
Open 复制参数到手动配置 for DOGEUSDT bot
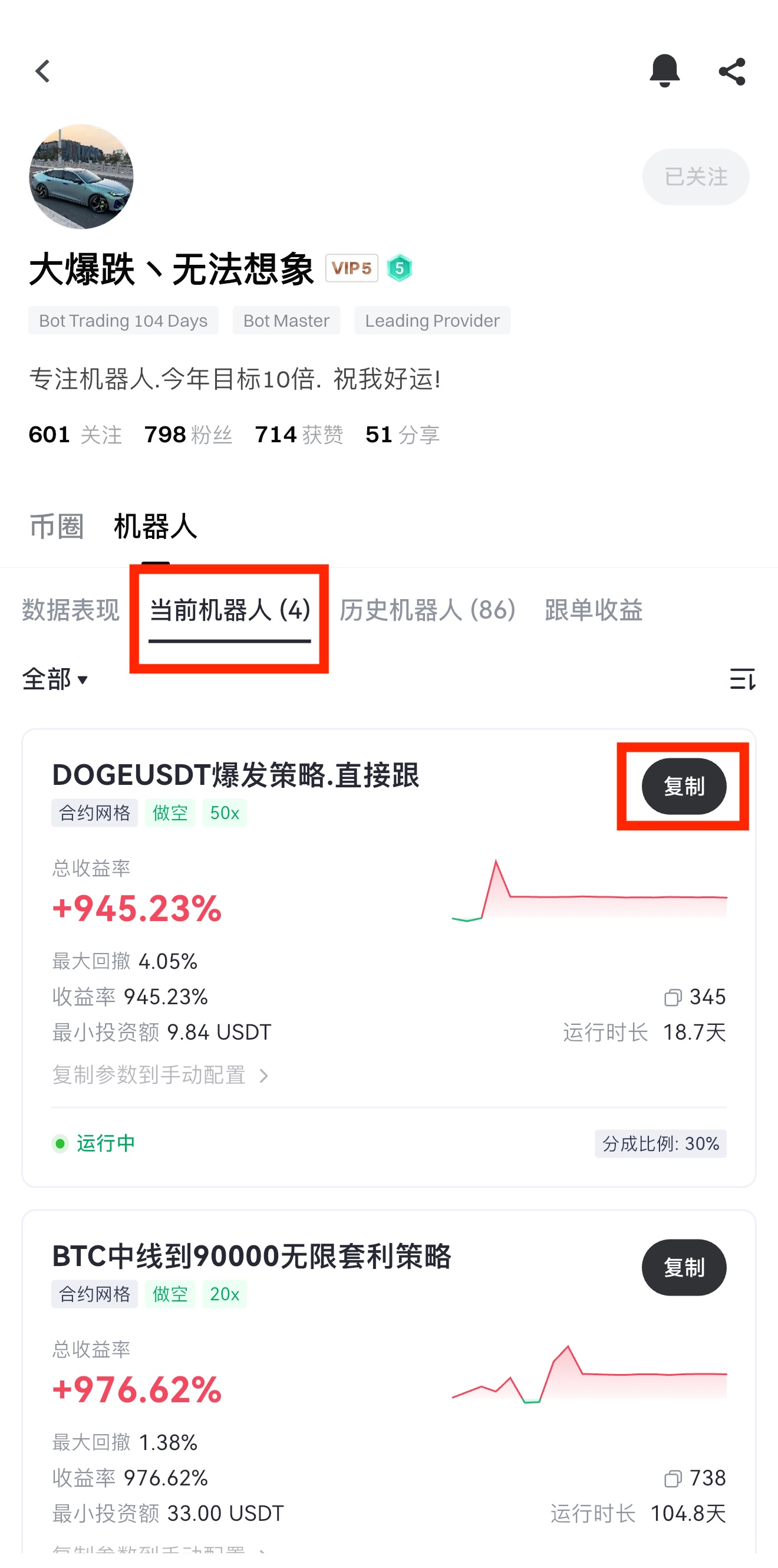tap(160, 1076)
